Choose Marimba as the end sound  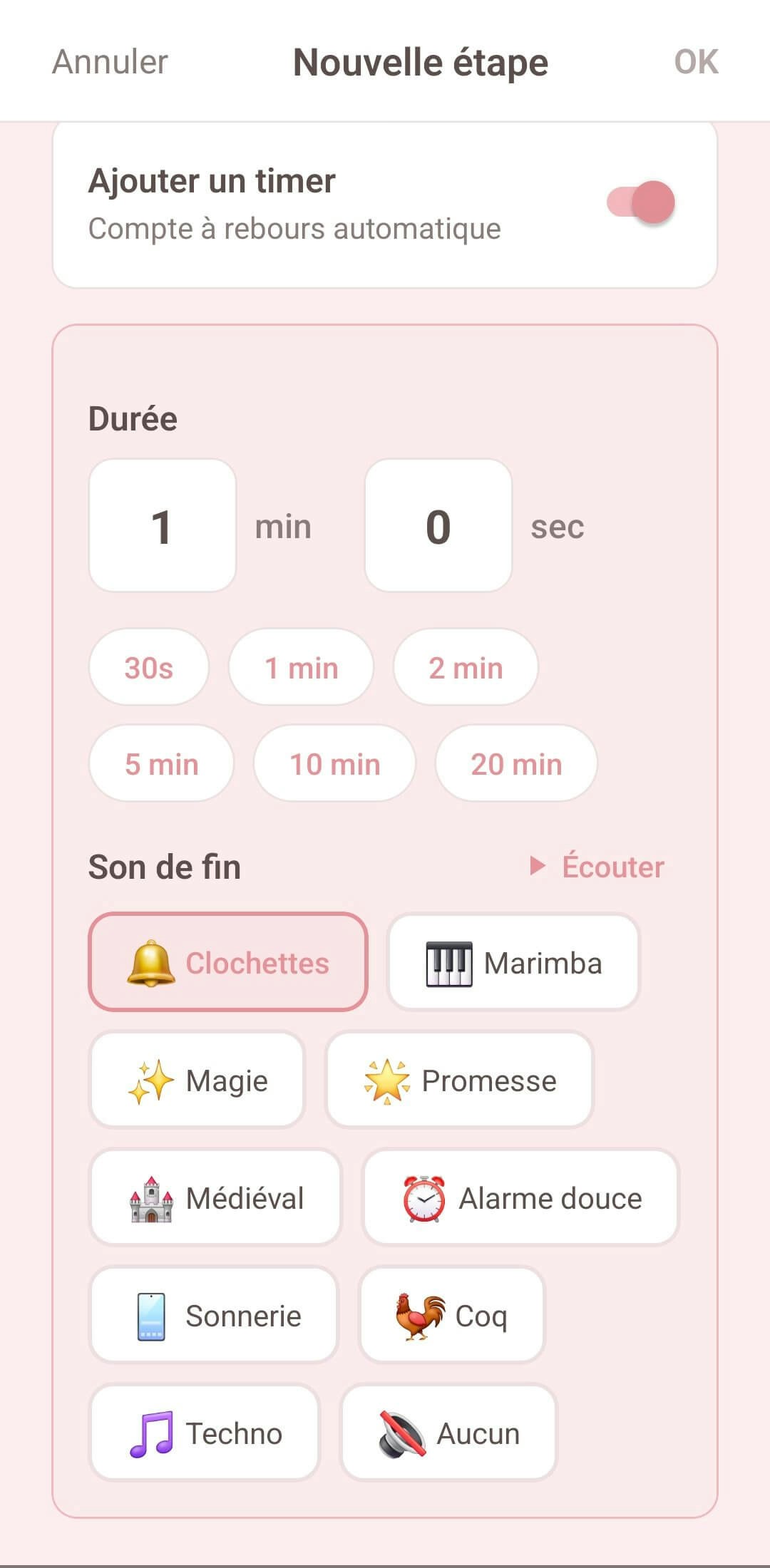pyautogui.click(x=513, y=963)
